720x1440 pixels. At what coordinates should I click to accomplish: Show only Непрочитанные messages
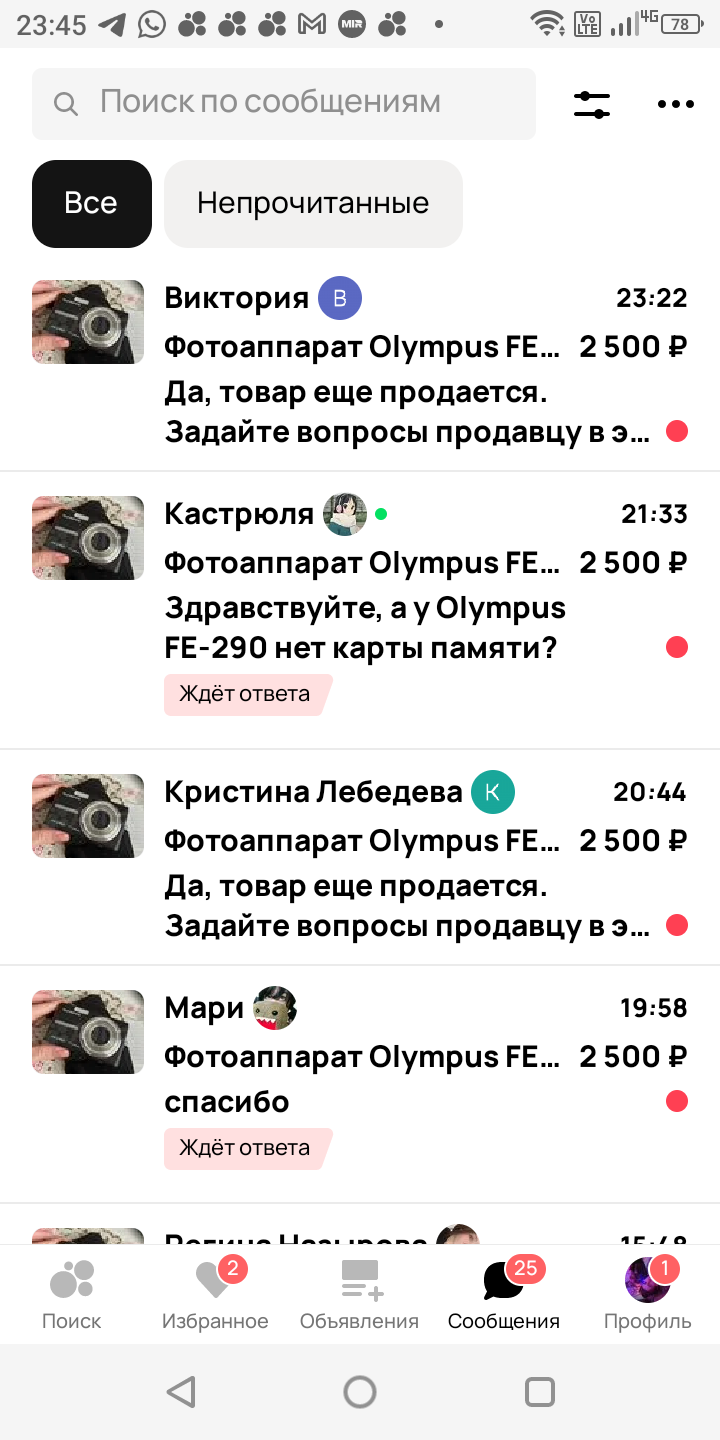313,204
